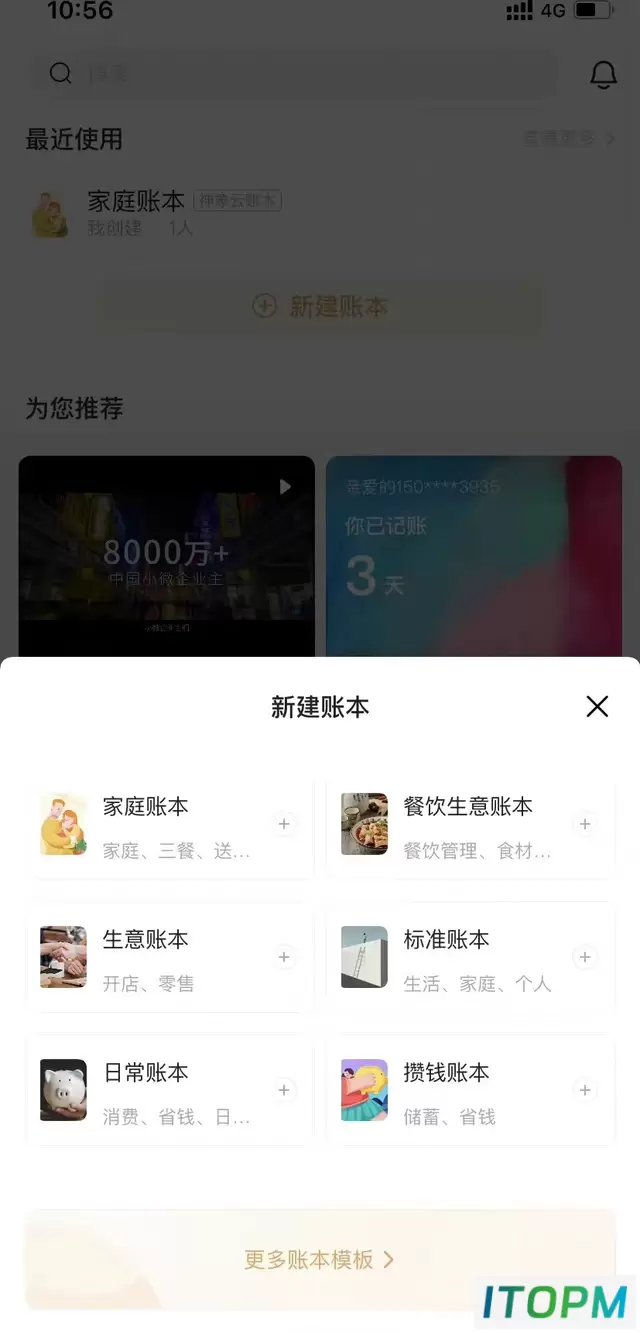Select the 日常账本 template

coord(169,1091)
